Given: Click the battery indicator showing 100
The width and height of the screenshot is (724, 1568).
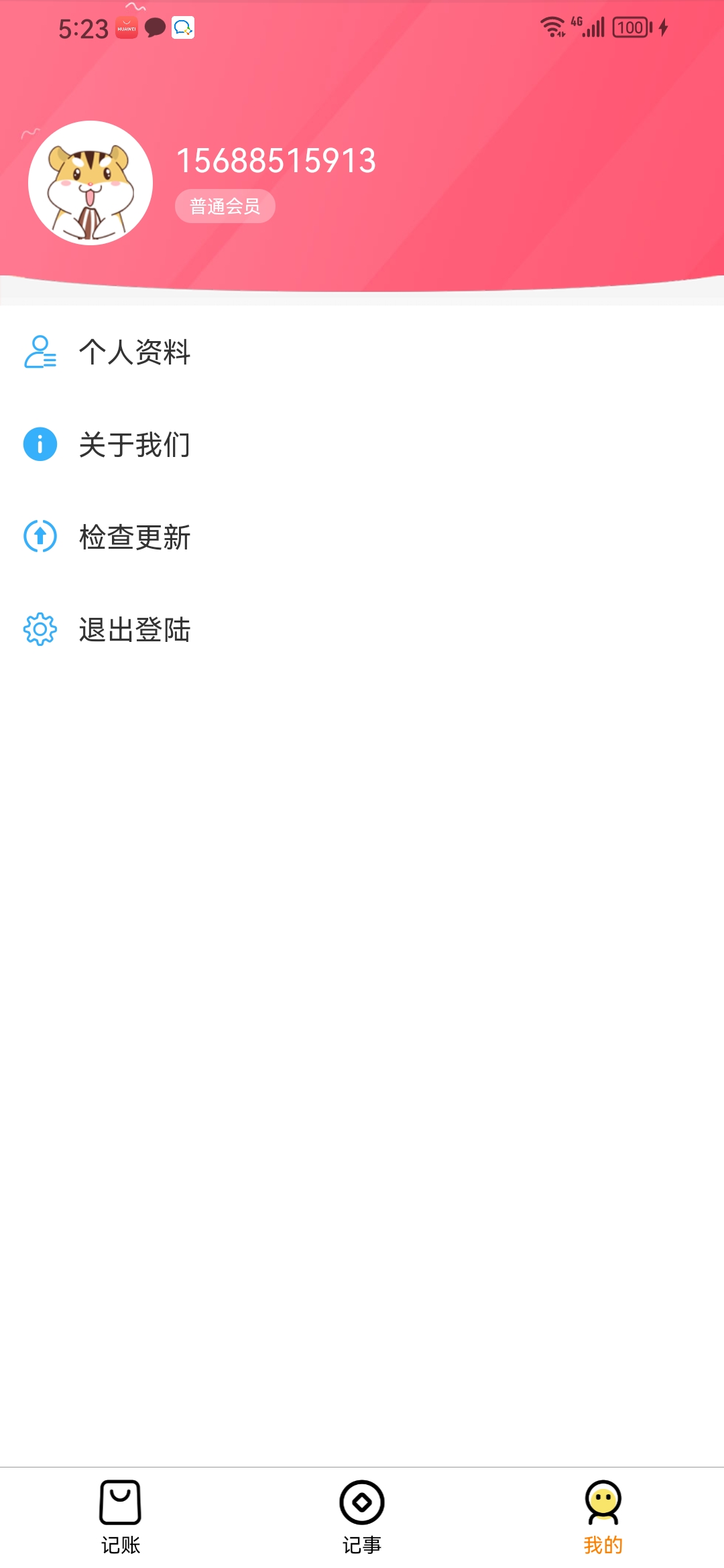Looking at the screenshot, I should [x=629, y=25].
